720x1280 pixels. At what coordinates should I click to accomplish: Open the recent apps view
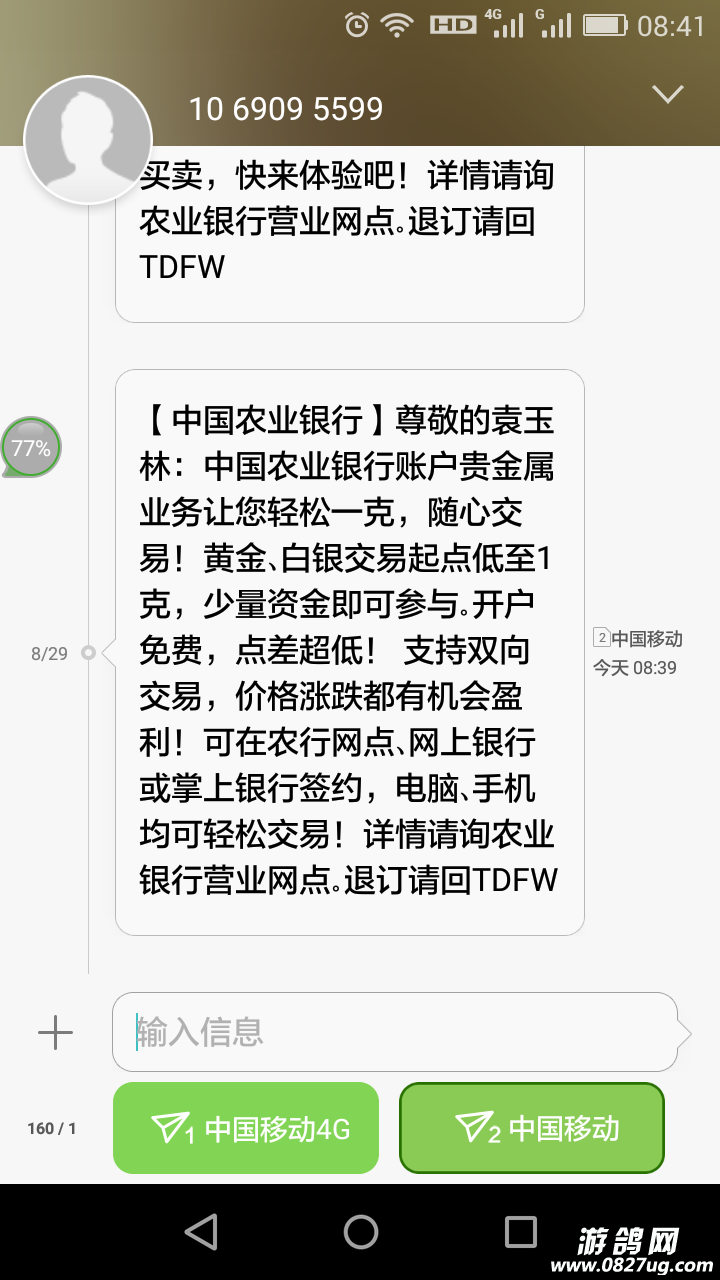click(x=520, y=1231)
